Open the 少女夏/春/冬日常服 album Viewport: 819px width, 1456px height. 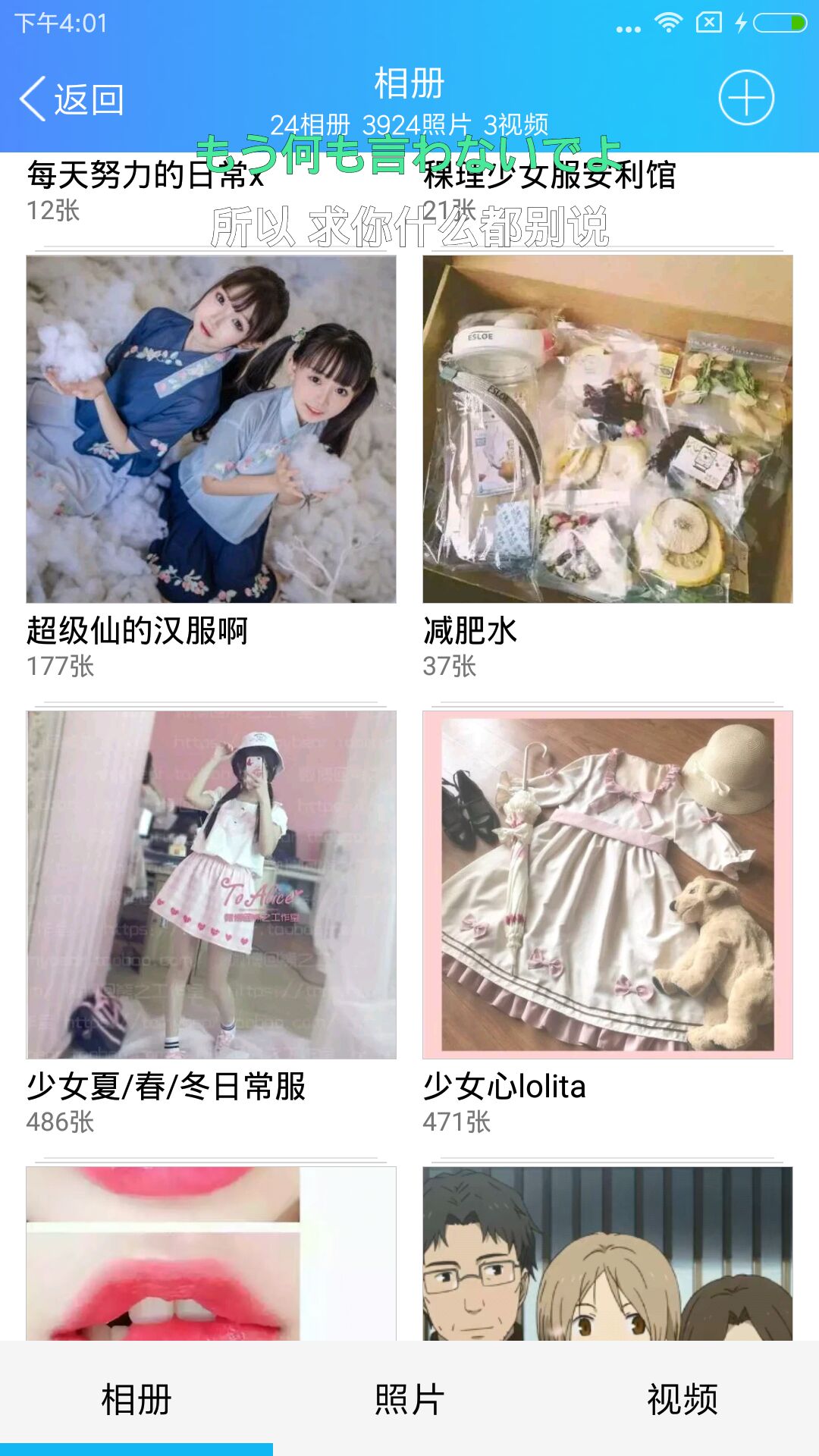coord(211,884)
